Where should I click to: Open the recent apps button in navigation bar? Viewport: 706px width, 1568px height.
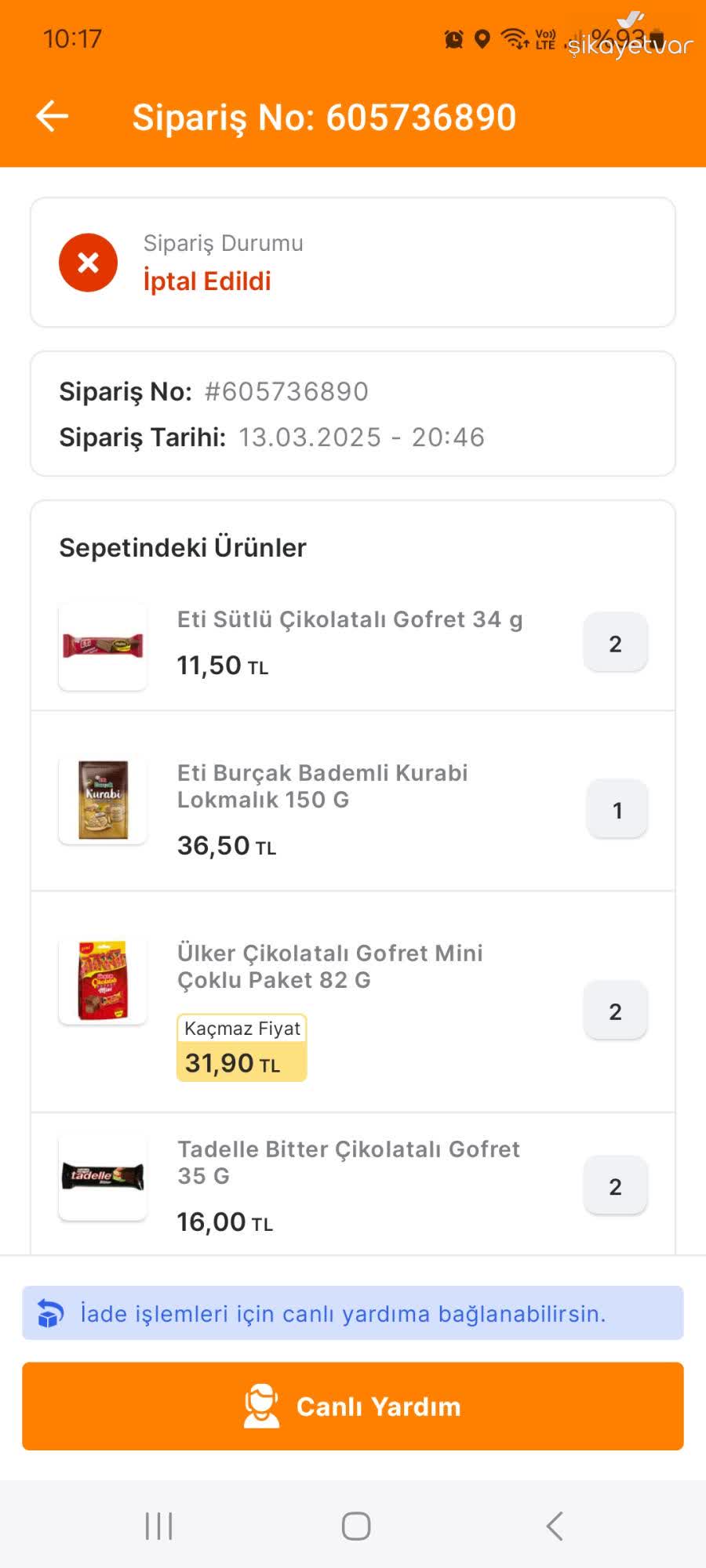tap(158, 1526)
